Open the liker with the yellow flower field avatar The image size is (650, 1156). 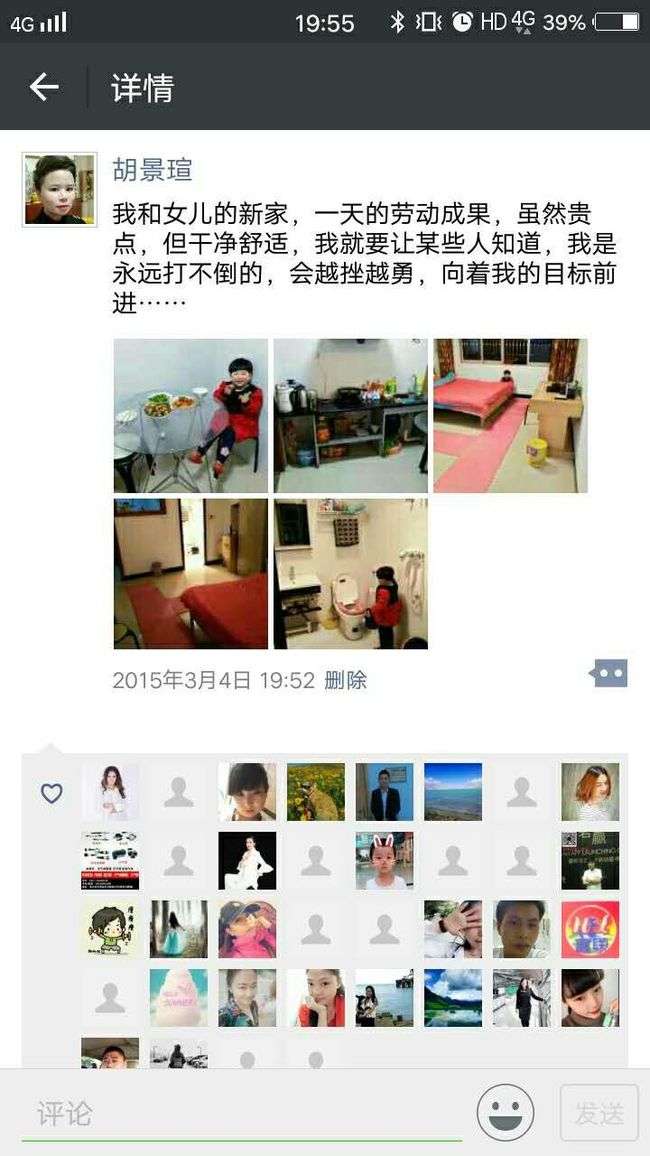[x=316, y=792]
